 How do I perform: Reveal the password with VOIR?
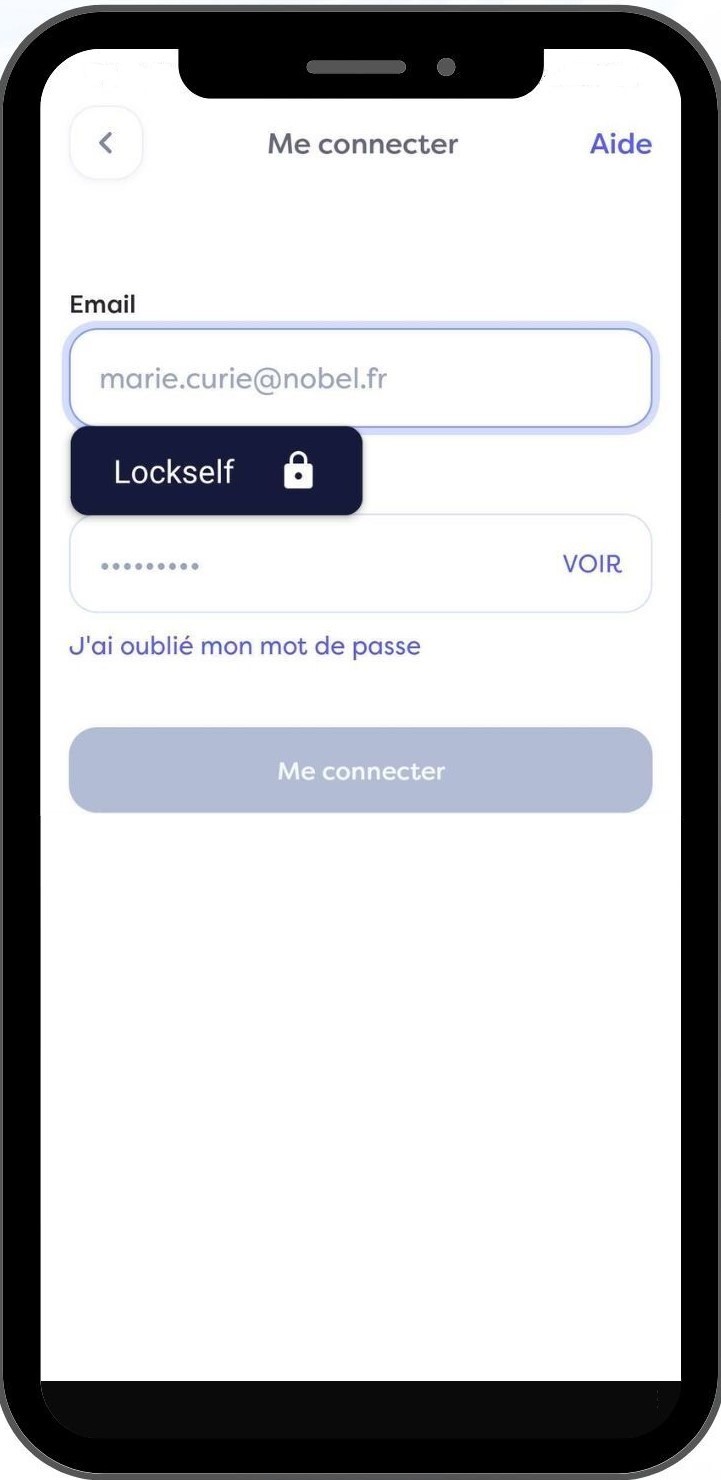pos(592,564)
